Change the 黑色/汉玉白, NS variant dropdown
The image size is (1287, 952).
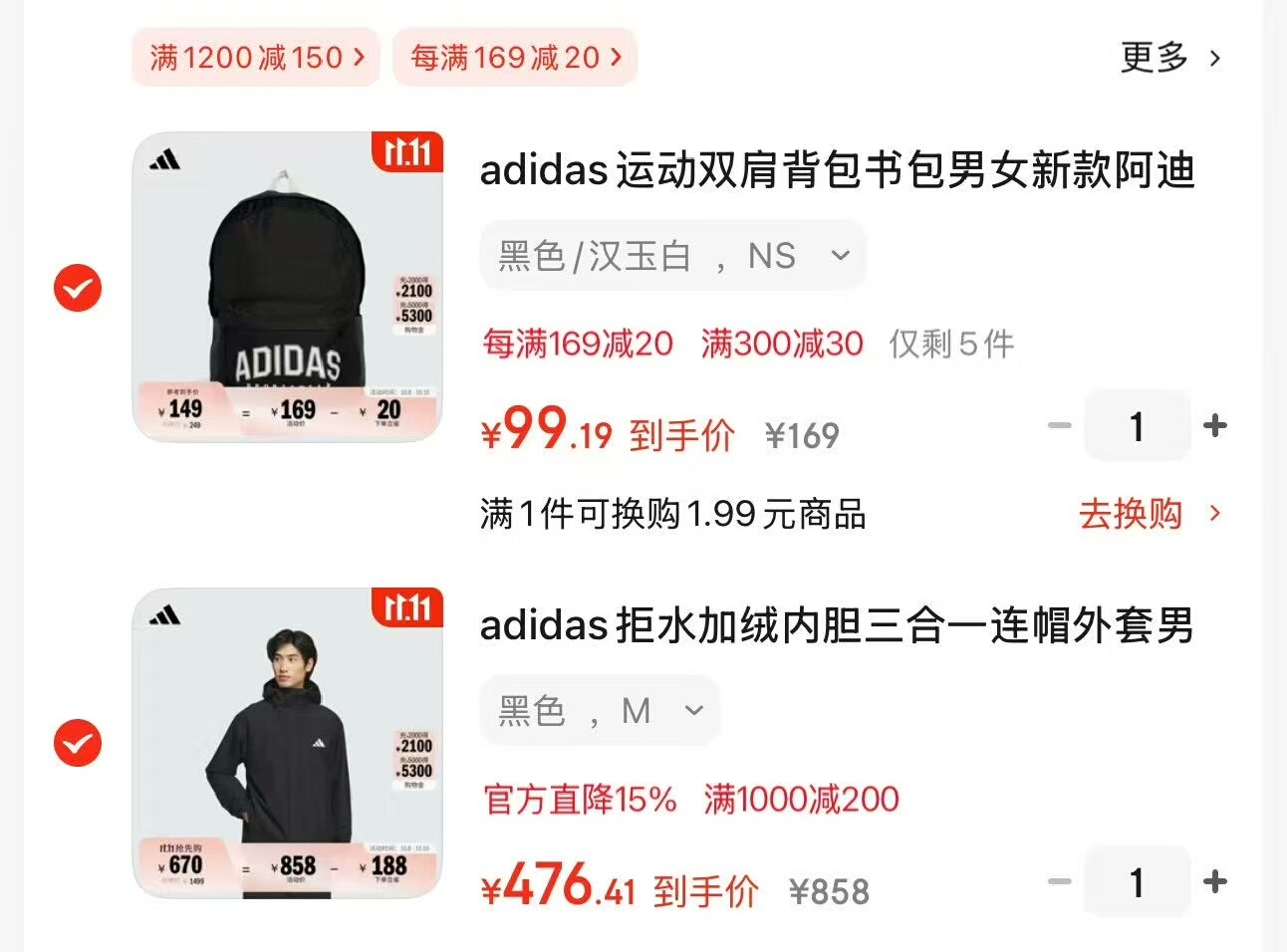click(x=673, y=256)
